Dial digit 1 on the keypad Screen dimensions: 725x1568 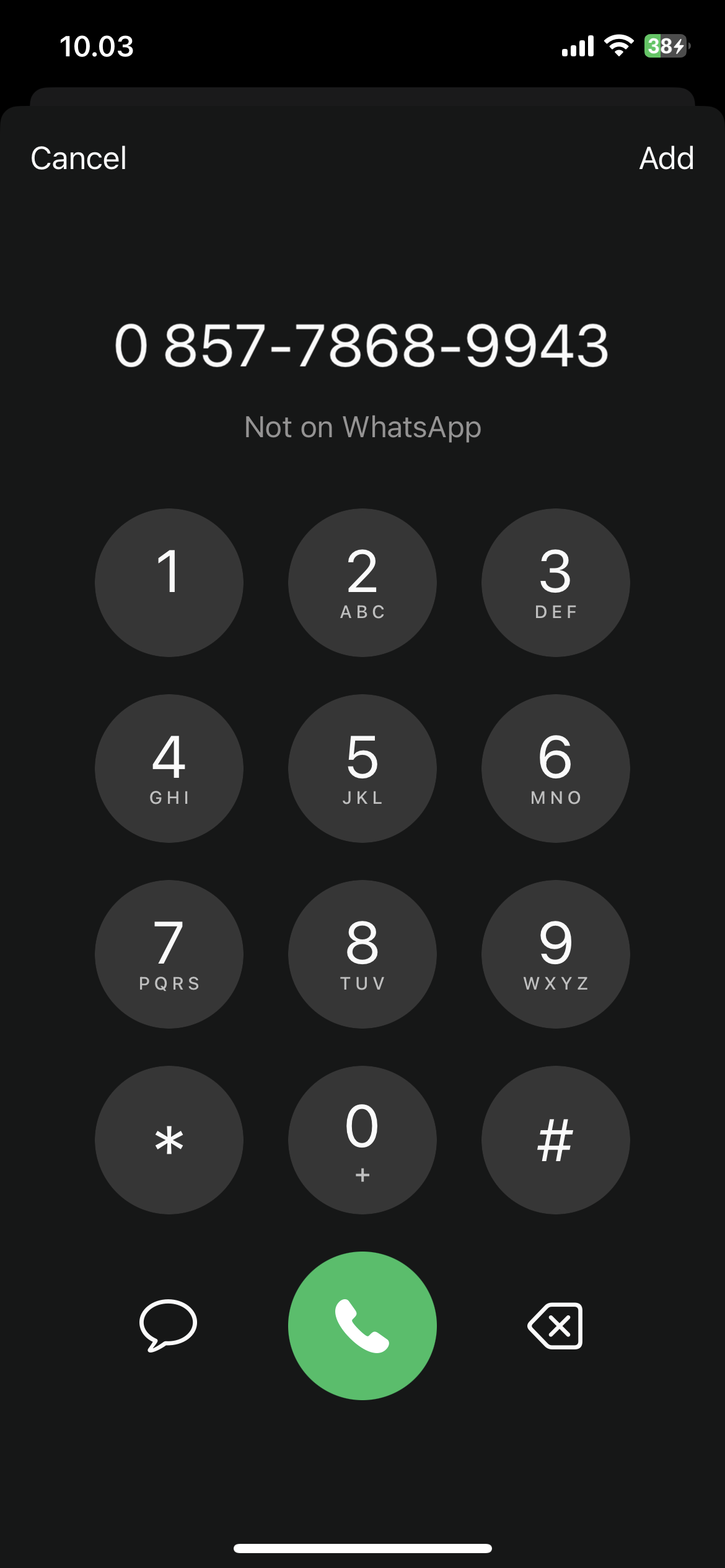(169, 583)
